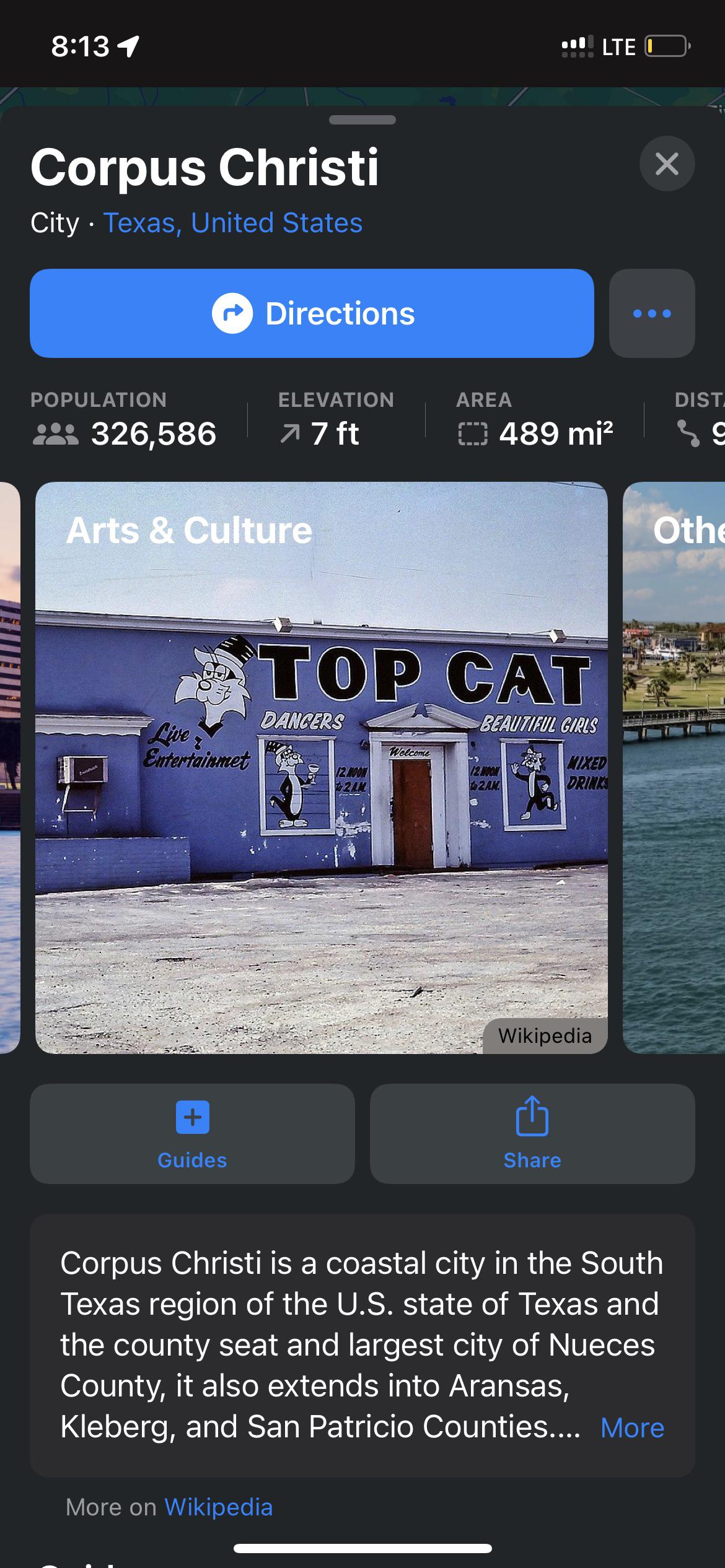
Task: Expand the description with More
Action: coord(632,1428)
